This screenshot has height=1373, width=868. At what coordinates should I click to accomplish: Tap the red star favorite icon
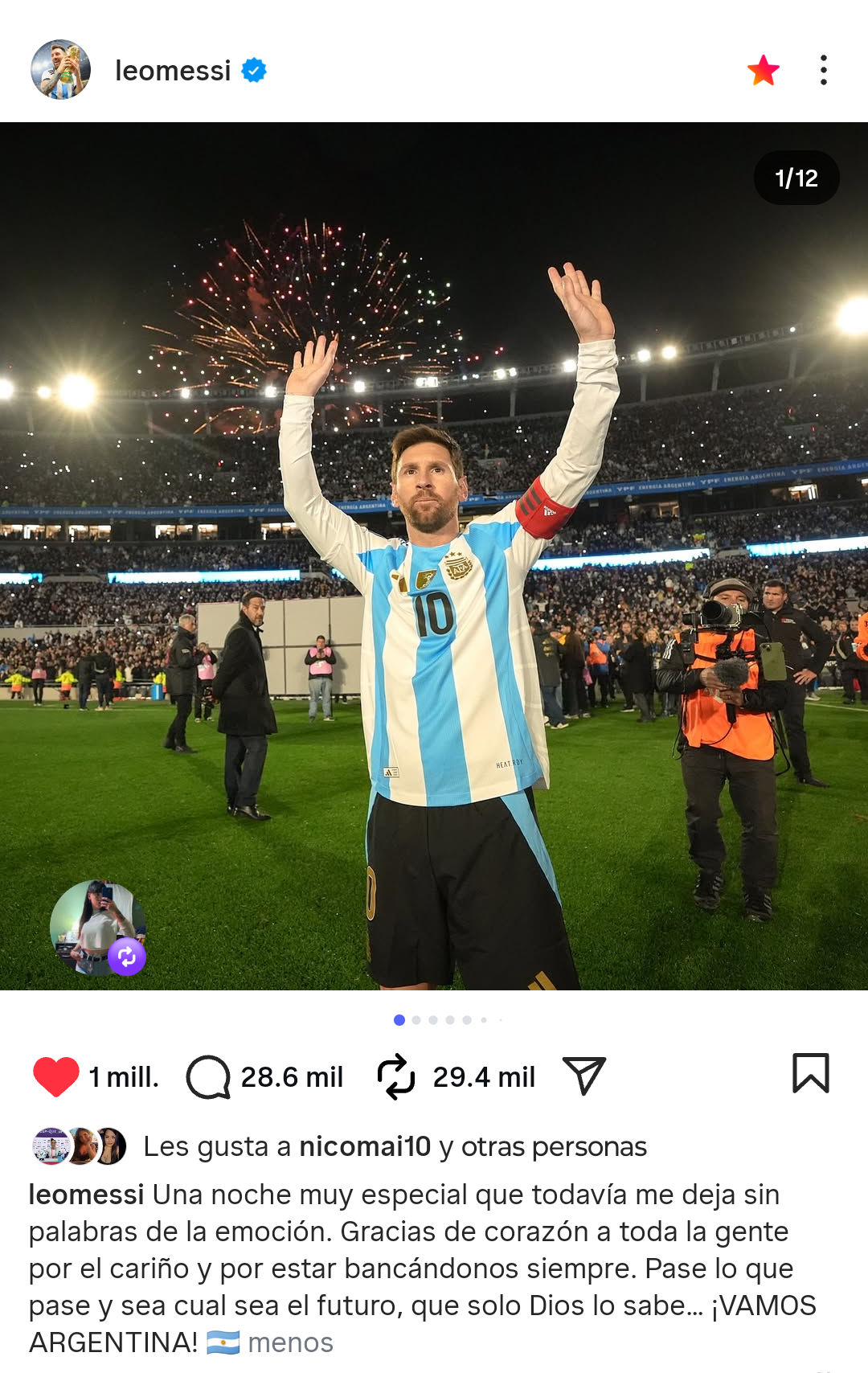pyautogui.click(x=763, y=71)
